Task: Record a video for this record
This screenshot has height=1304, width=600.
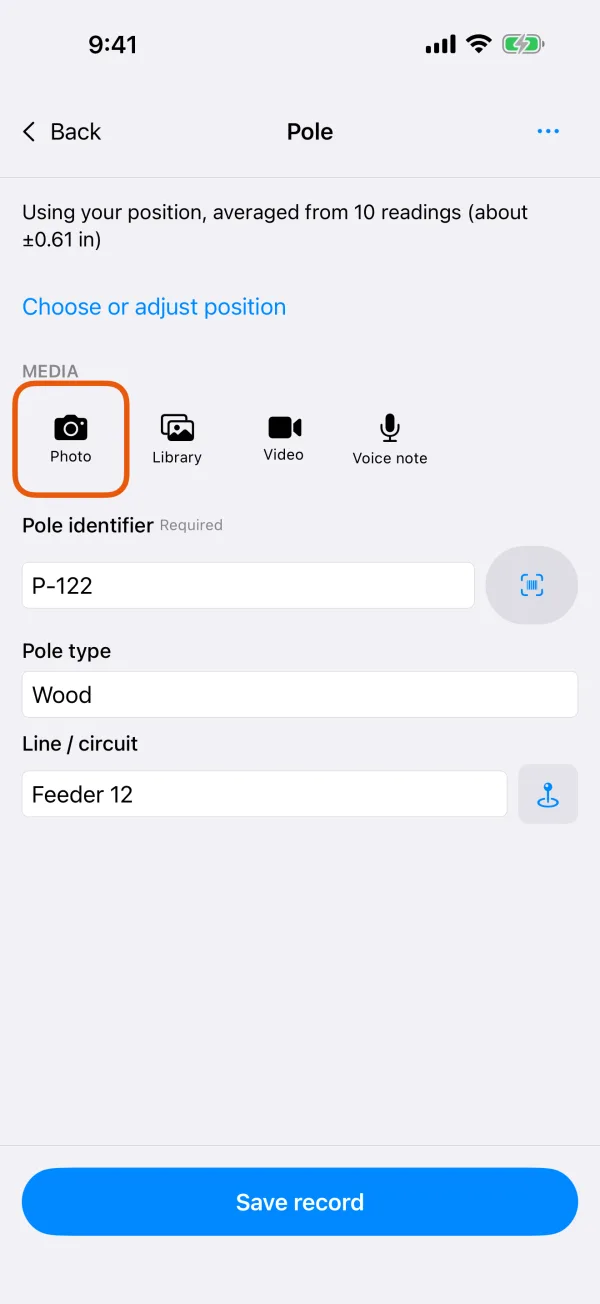Action: (x=284, y=439)
